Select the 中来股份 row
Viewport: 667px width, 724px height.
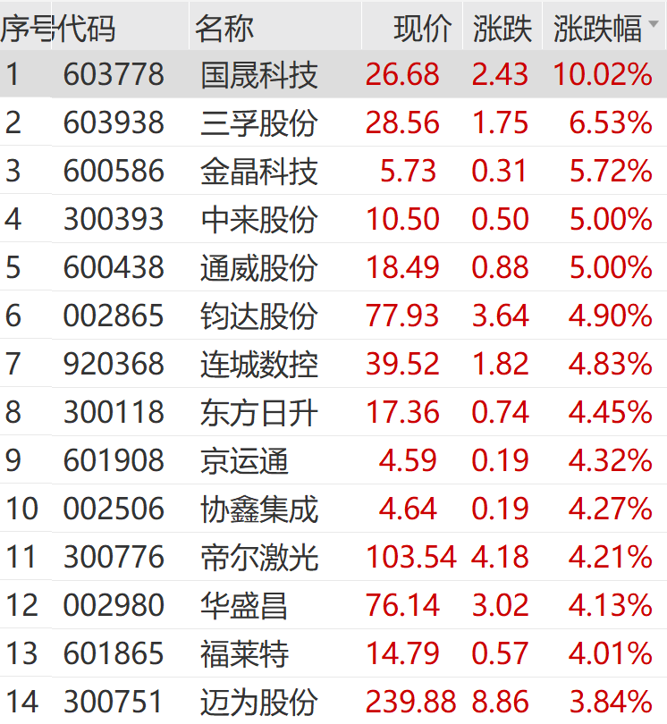tap(259, 219)
